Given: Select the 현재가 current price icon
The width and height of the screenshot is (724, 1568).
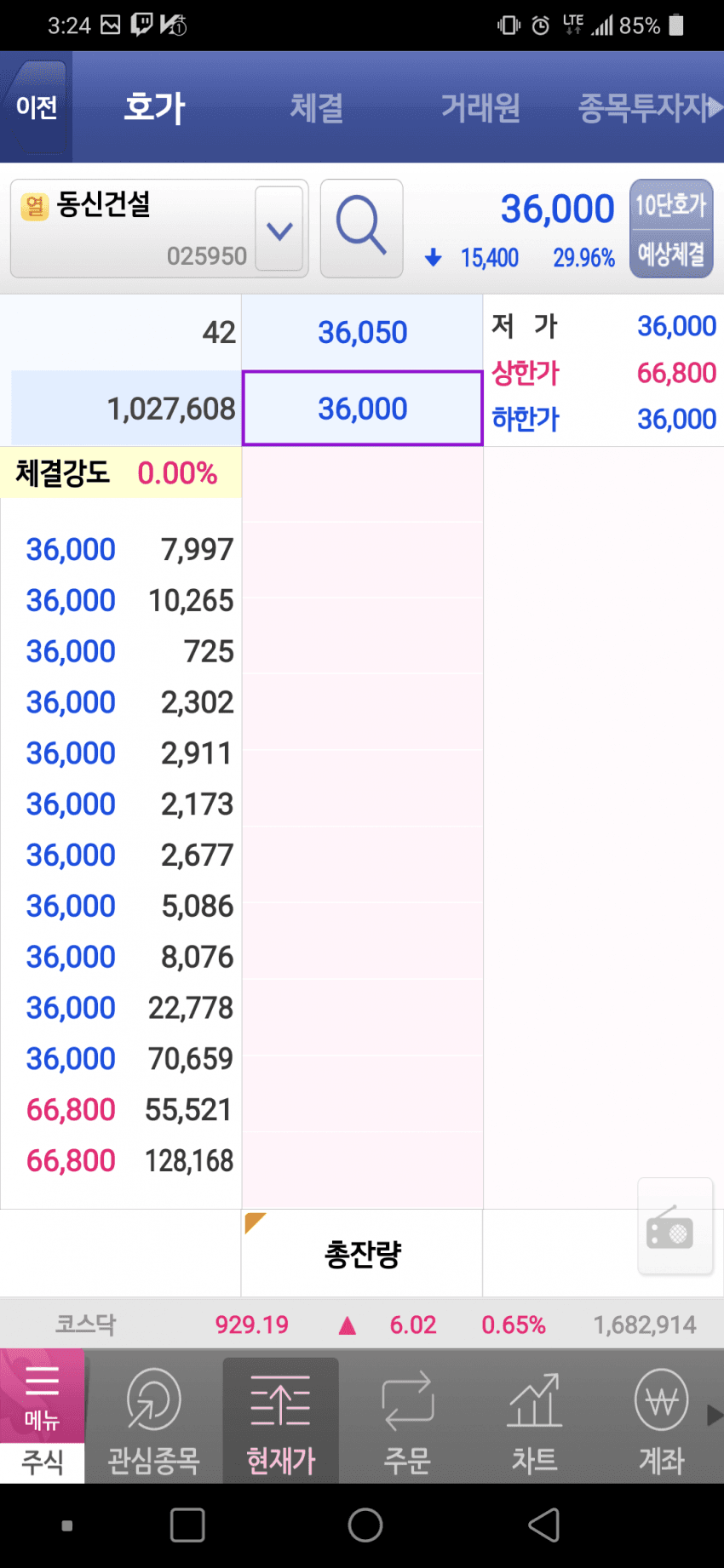Looking at the screenshot, I should point(281,1417).
